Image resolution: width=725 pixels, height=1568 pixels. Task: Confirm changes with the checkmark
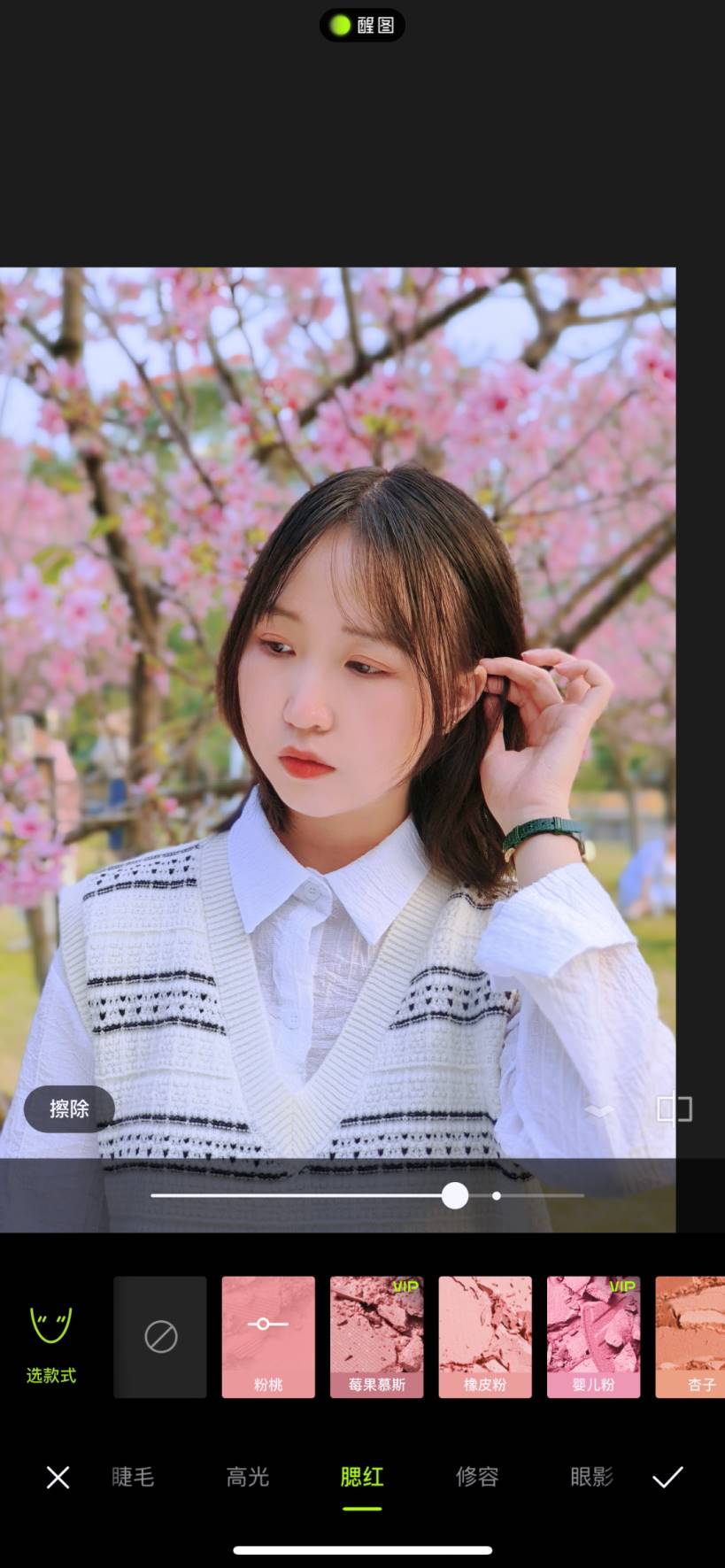click(667, 1477)
